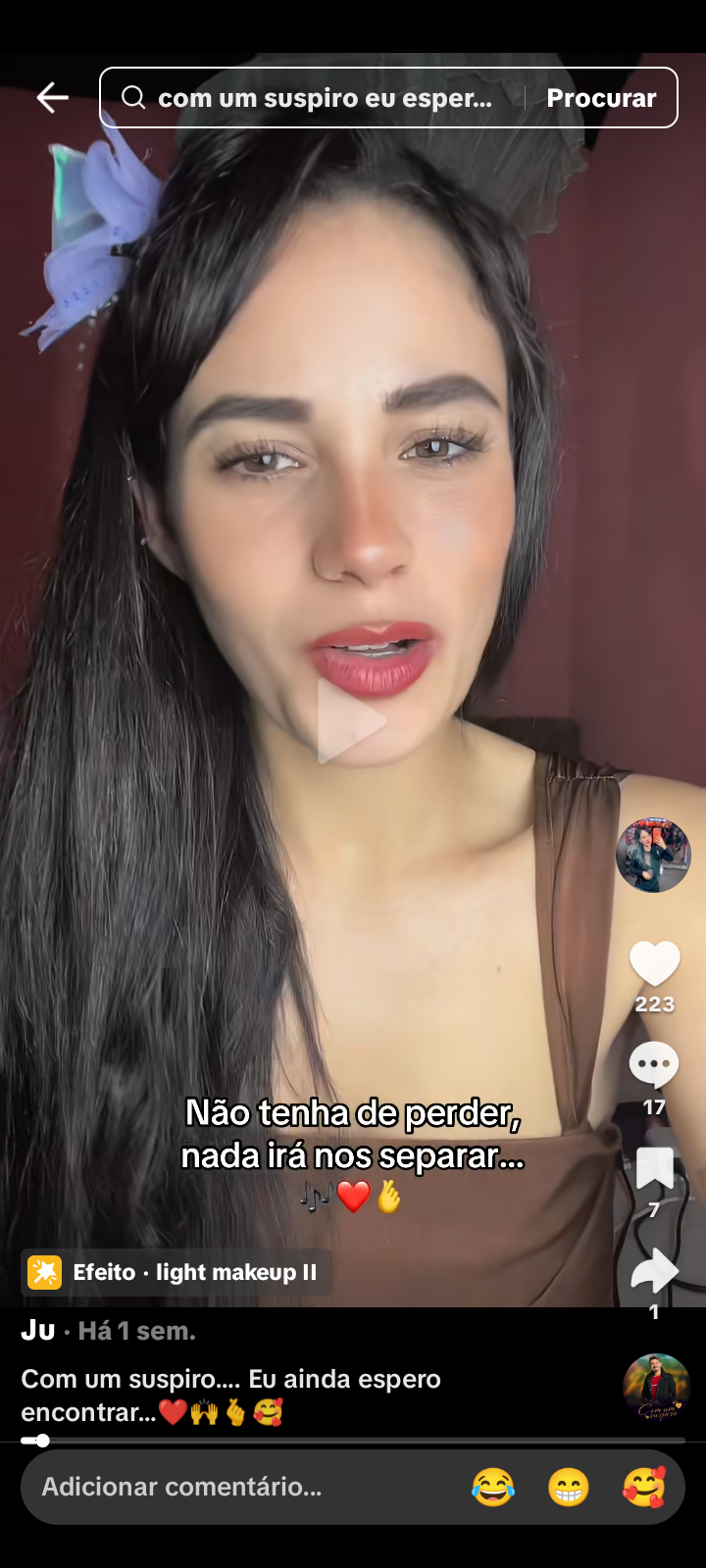This screenshot has width=706, height=1568.
Task: Play the paused video
Action: click(x=351, y=721)
